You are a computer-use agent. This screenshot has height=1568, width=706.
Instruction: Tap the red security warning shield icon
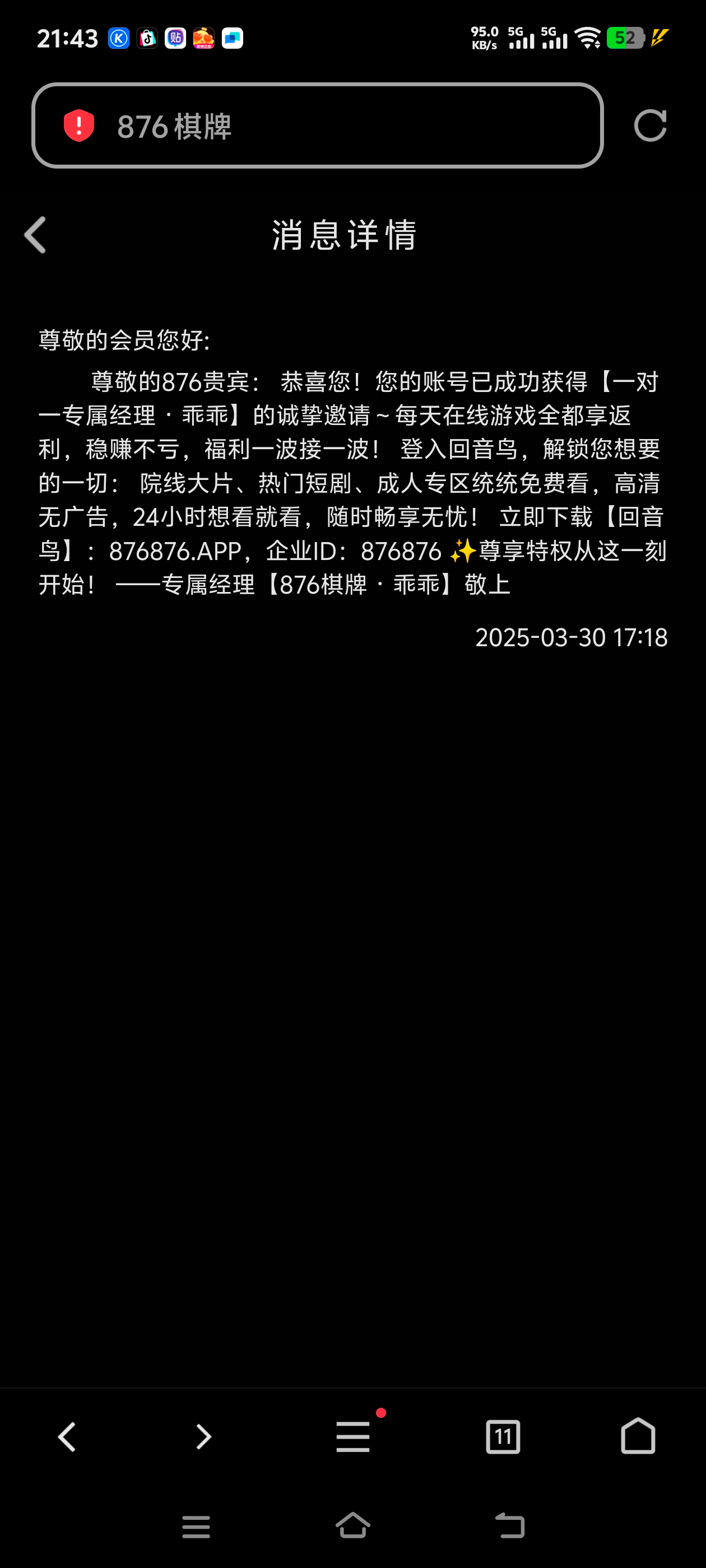[78, 126]
